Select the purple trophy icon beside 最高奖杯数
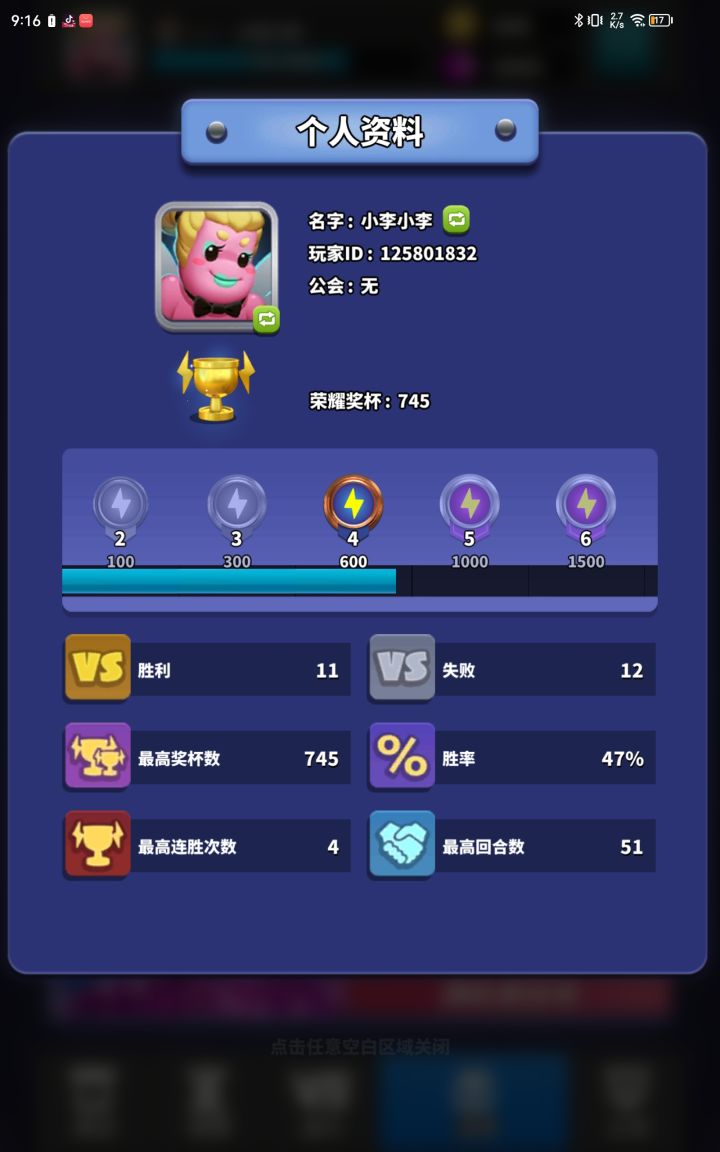Screen dimensions: 720x1152 96,757
